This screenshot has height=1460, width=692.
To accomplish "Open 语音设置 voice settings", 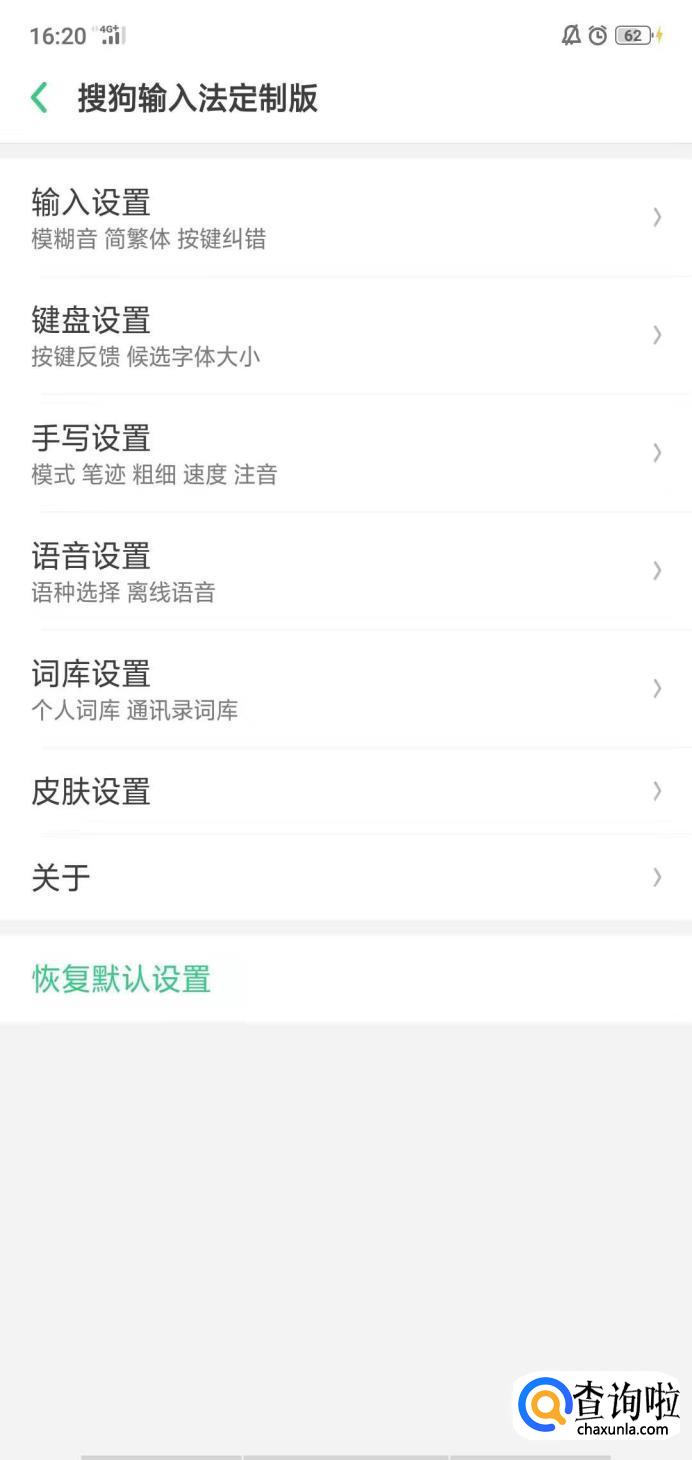I will click(346, 572).
